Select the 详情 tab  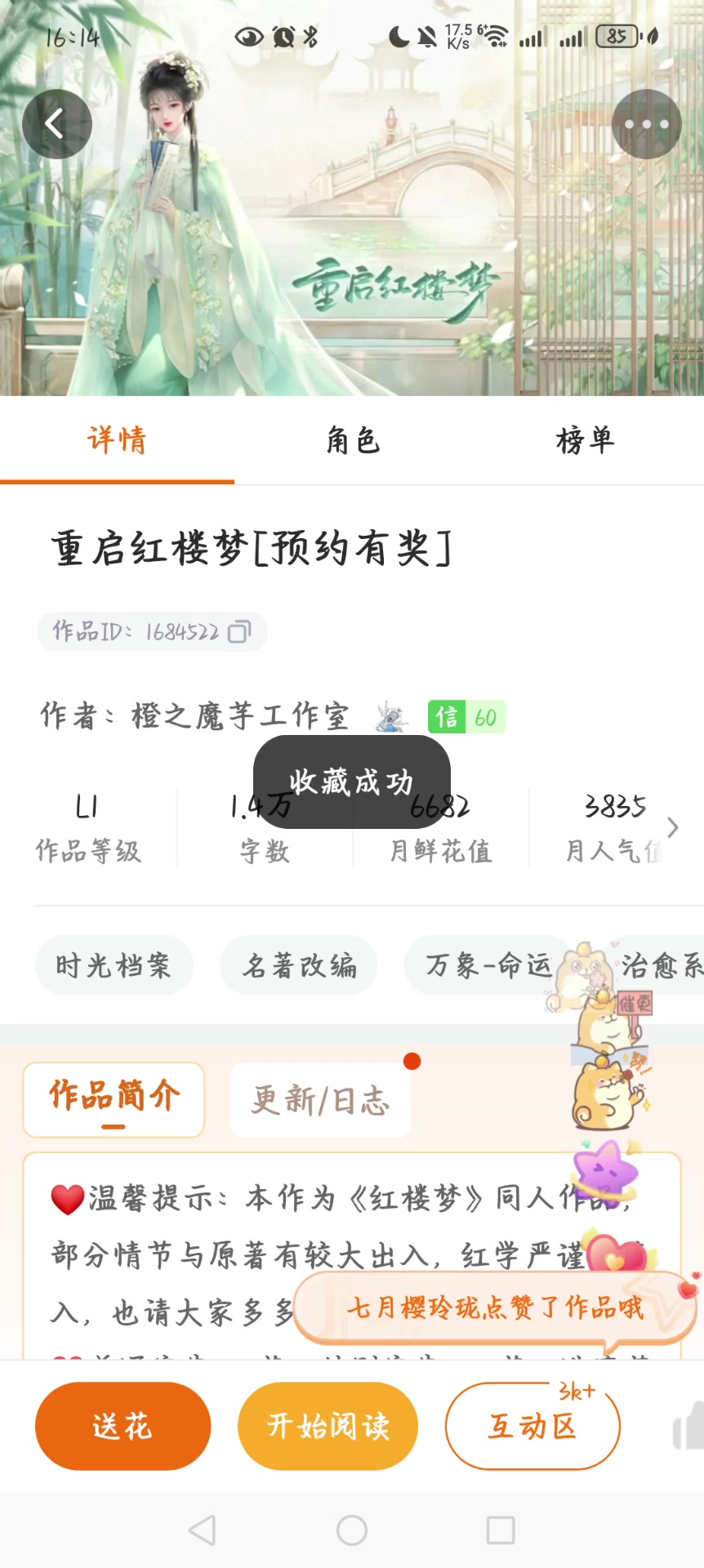[117, 441]
